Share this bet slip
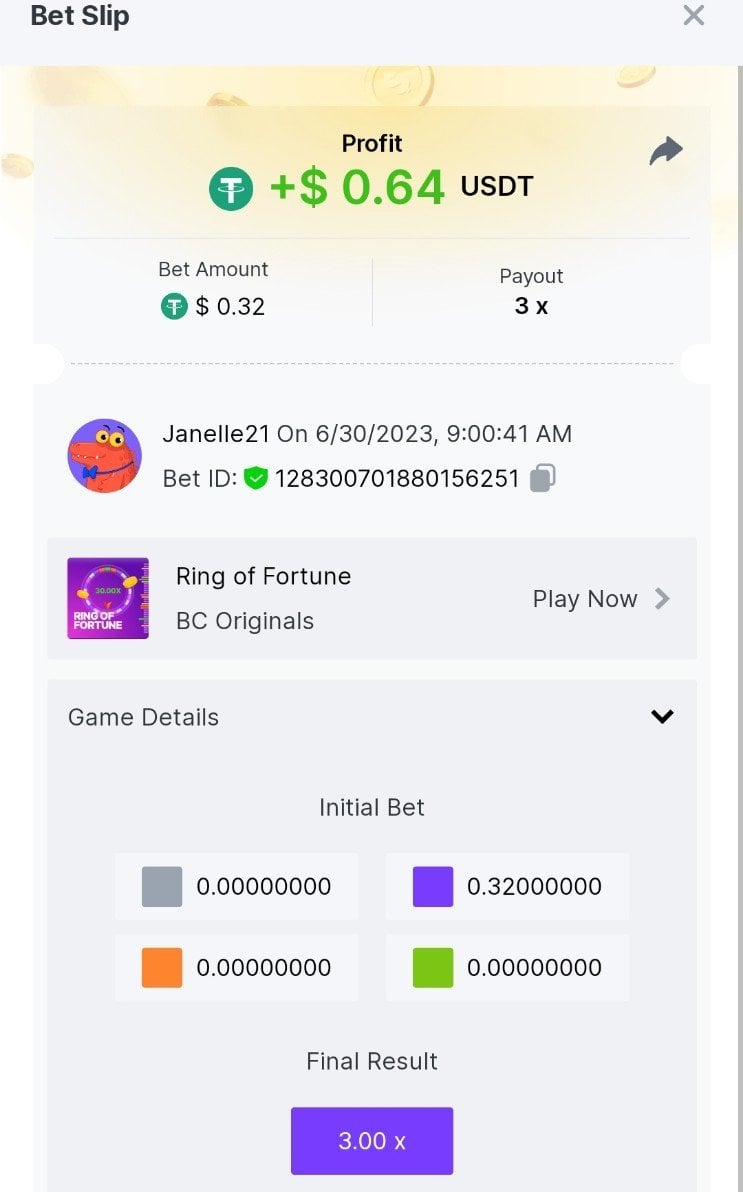743x1192 pixels. [x=665, y=152]
